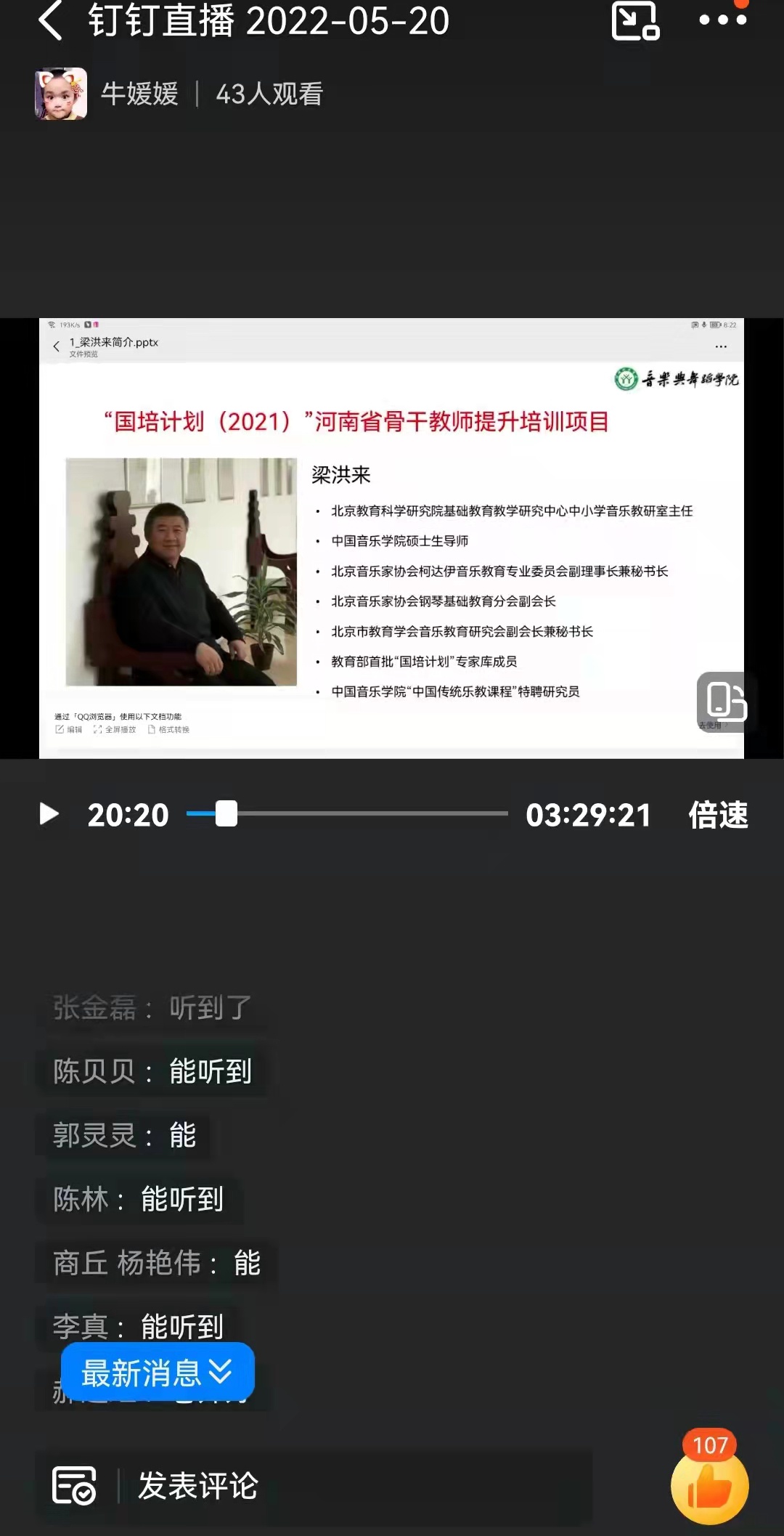Open the check-in icon beside comment box
The height and width of the screenshot is (1536, 784).
pyautogui.click(x=74, y=1486)
